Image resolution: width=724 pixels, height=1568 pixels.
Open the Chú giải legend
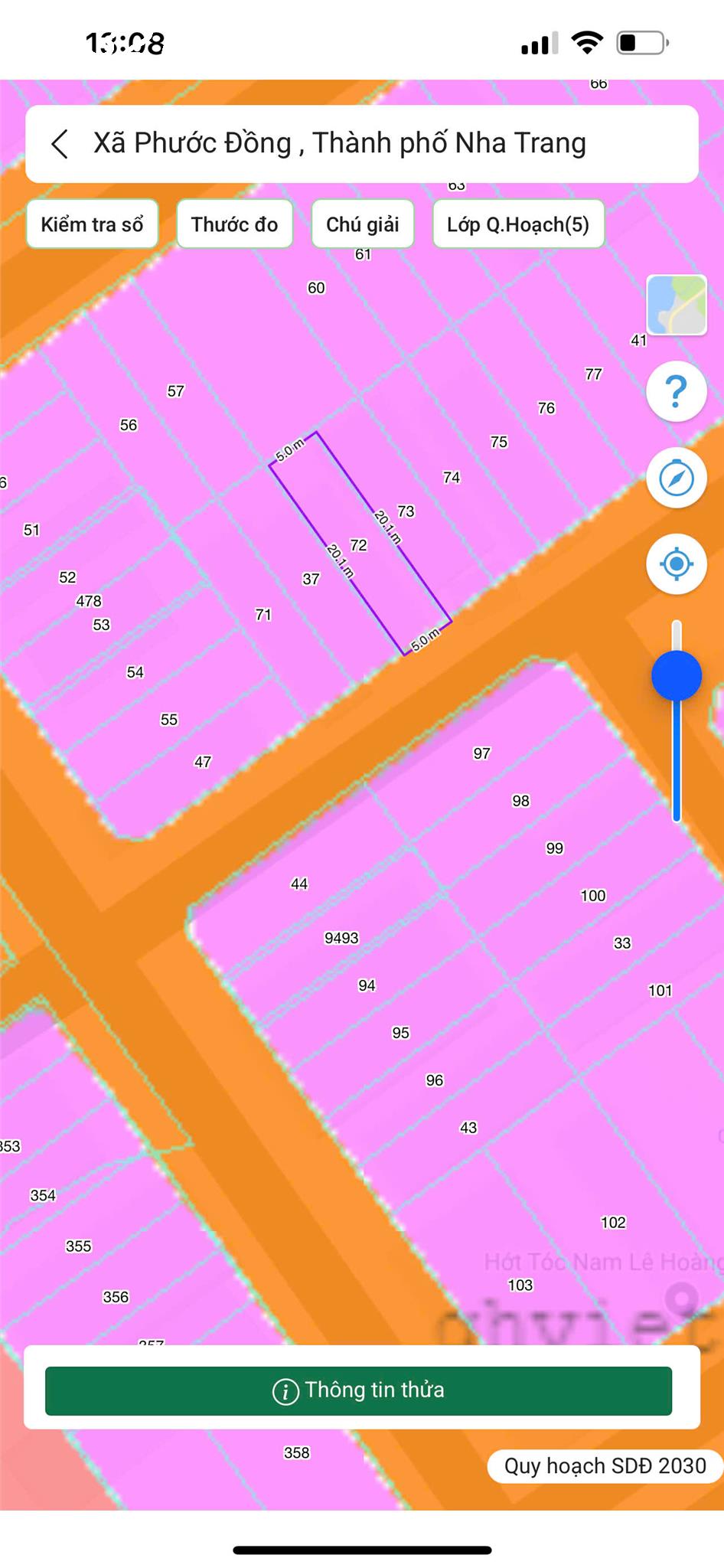coord(363,224)
